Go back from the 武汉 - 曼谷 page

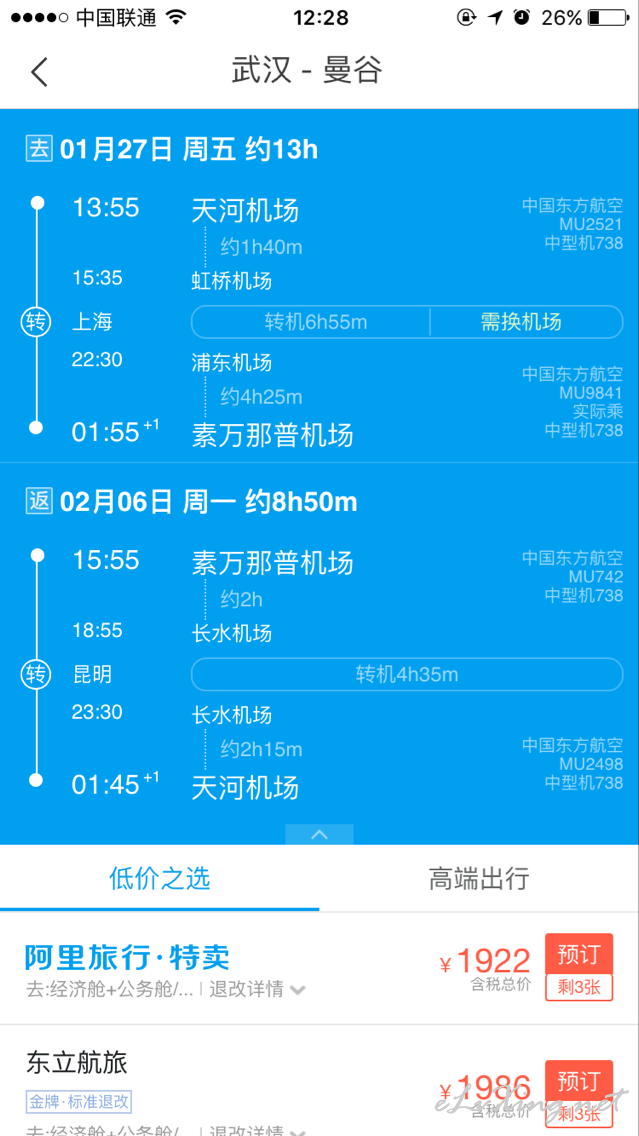[x=39, y=72]
